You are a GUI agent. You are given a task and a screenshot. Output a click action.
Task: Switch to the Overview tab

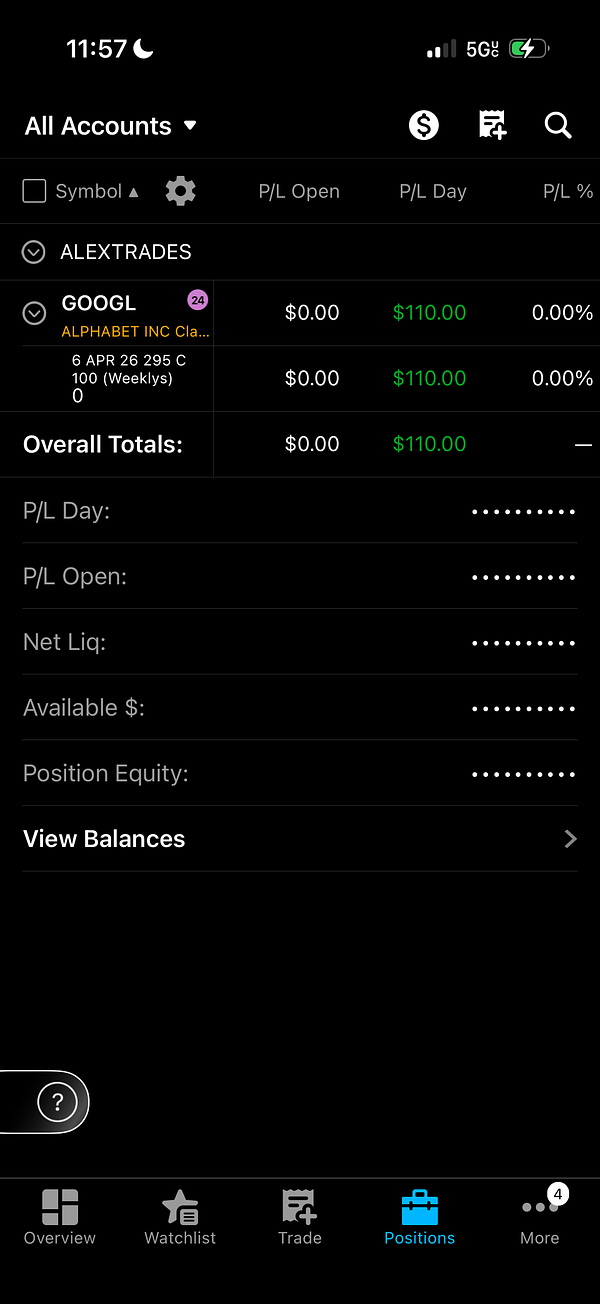(x=60, y=1217)
